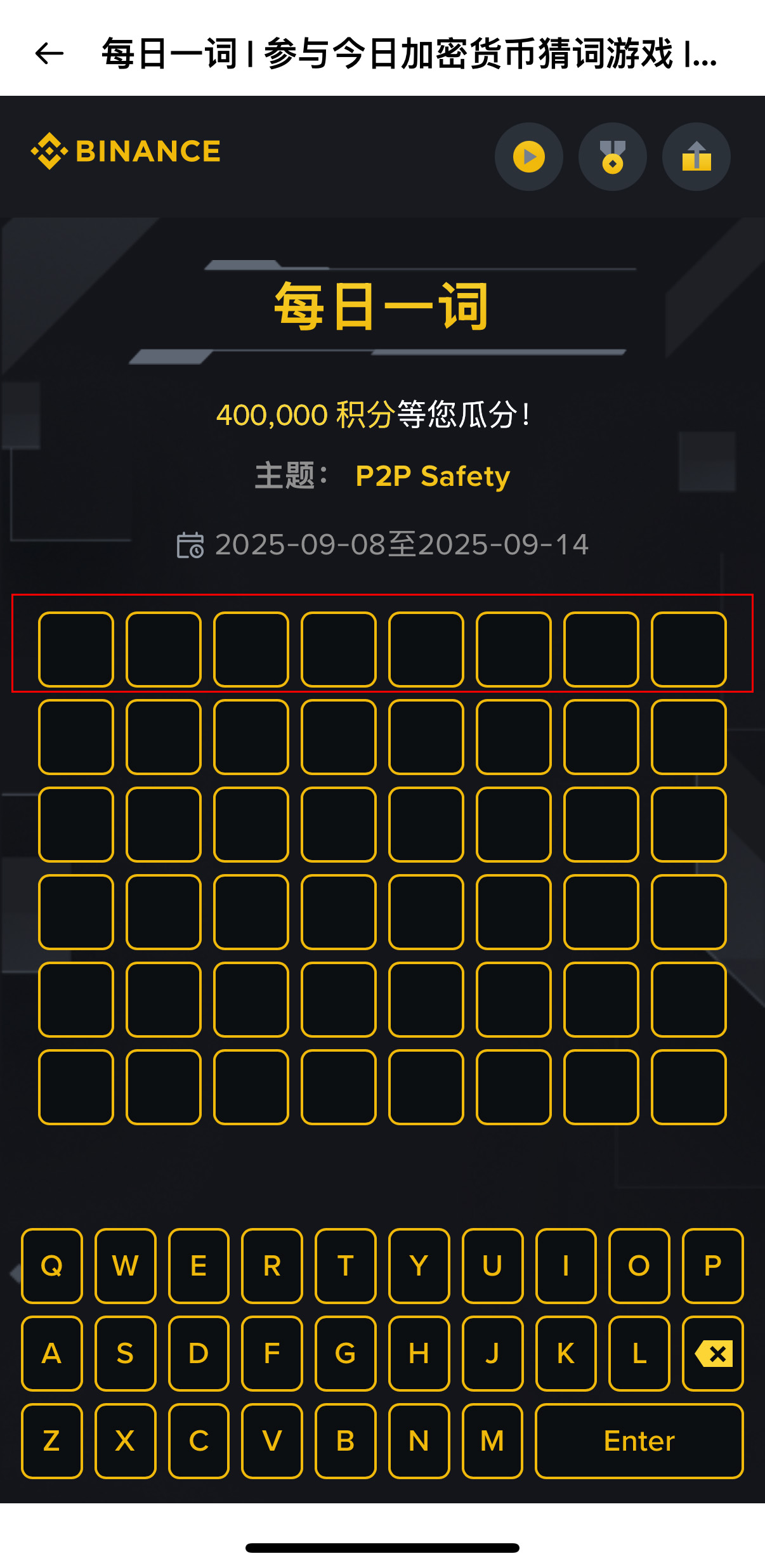Tap the N key
Image resolution: width=765 pixels, height=1568 pixels.
(419, 1441)
